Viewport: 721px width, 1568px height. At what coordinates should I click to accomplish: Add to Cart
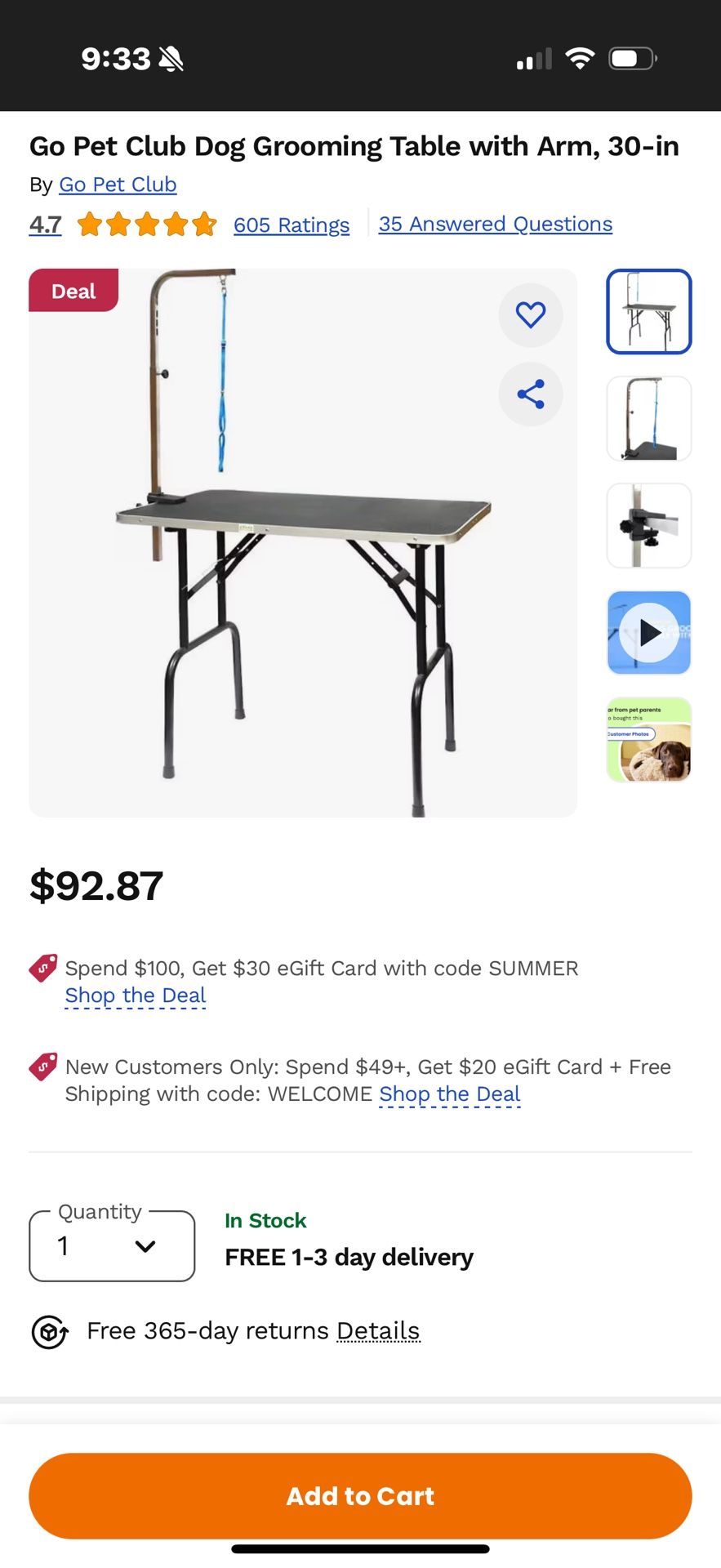(360, 1495)
